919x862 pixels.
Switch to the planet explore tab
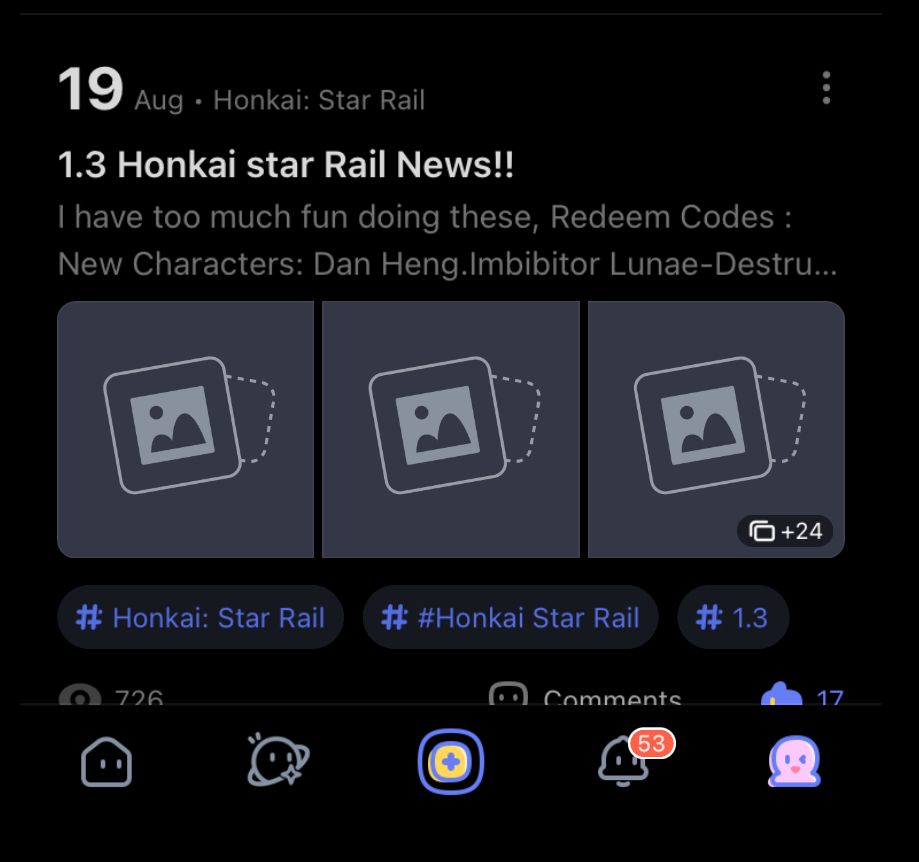click(x=278, y=762)
